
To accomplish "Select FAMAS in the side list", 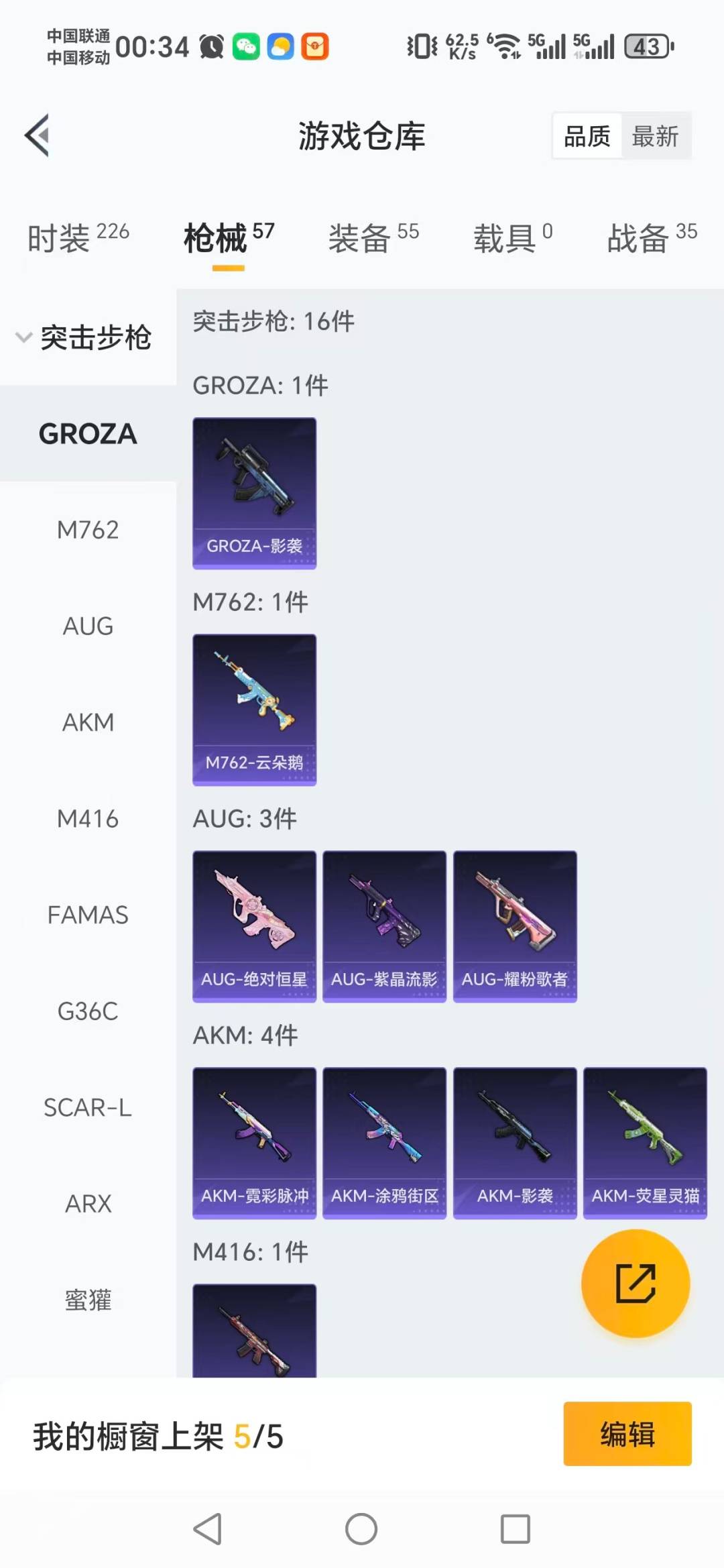I will point(88,915).
